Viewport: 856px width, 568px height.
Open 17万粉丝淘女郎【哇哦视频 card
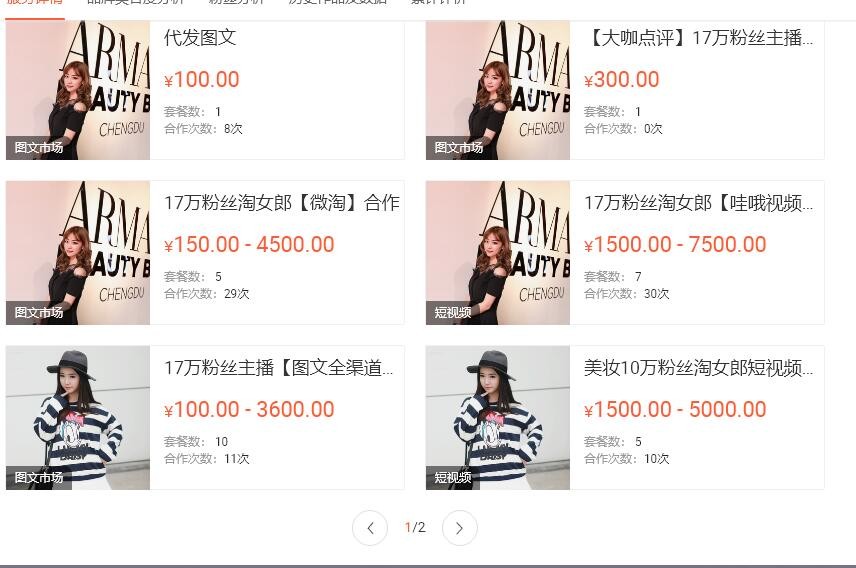click(x=698, y=203)
